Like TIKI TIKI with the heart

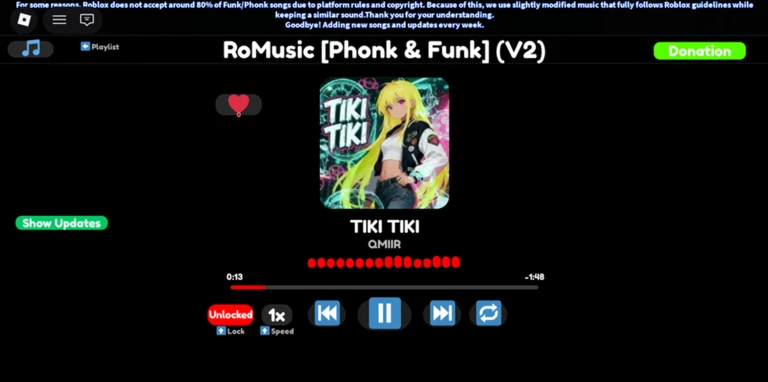[x=239, y=105]
